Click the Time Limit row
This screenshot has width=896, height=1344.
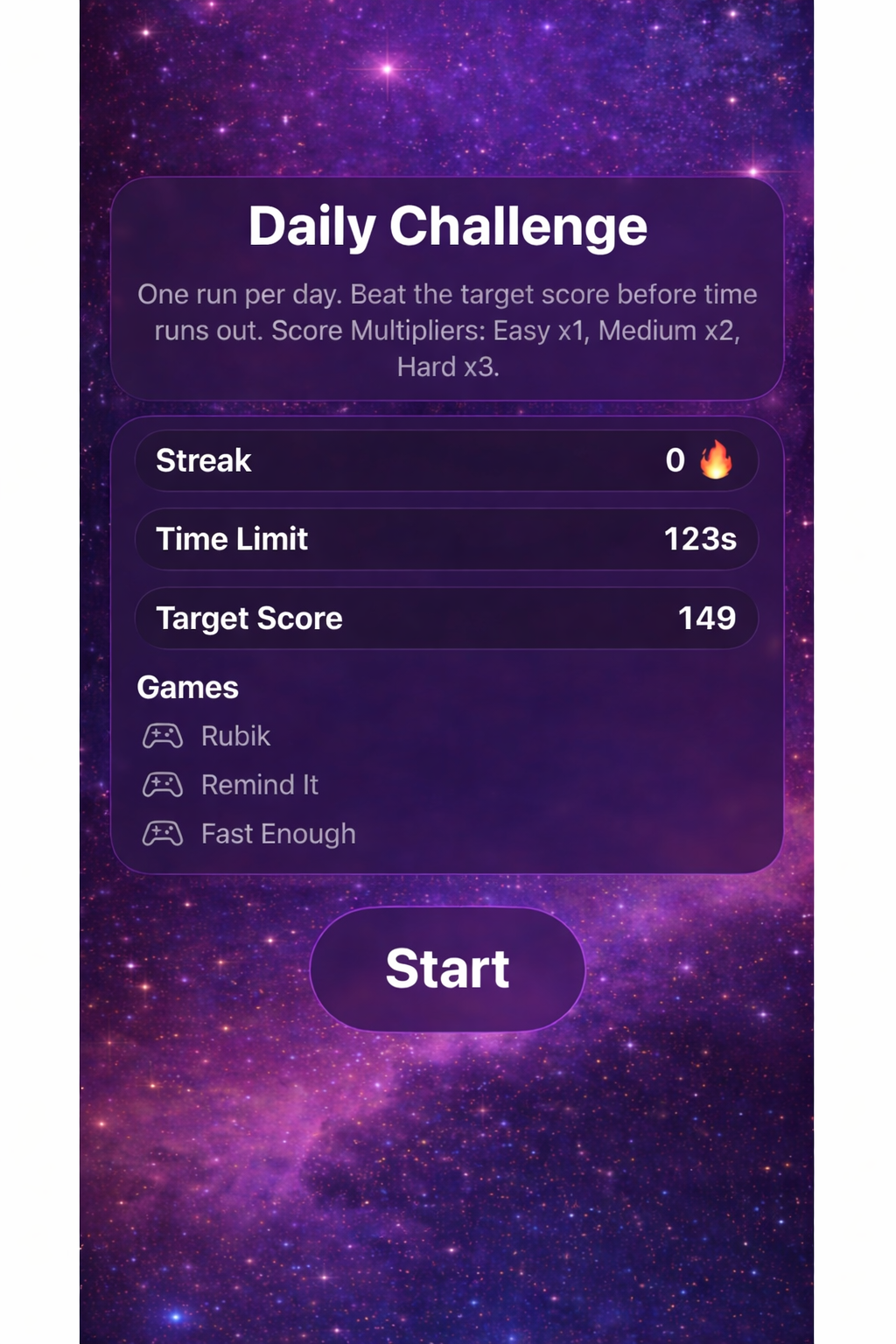[448, 538]
